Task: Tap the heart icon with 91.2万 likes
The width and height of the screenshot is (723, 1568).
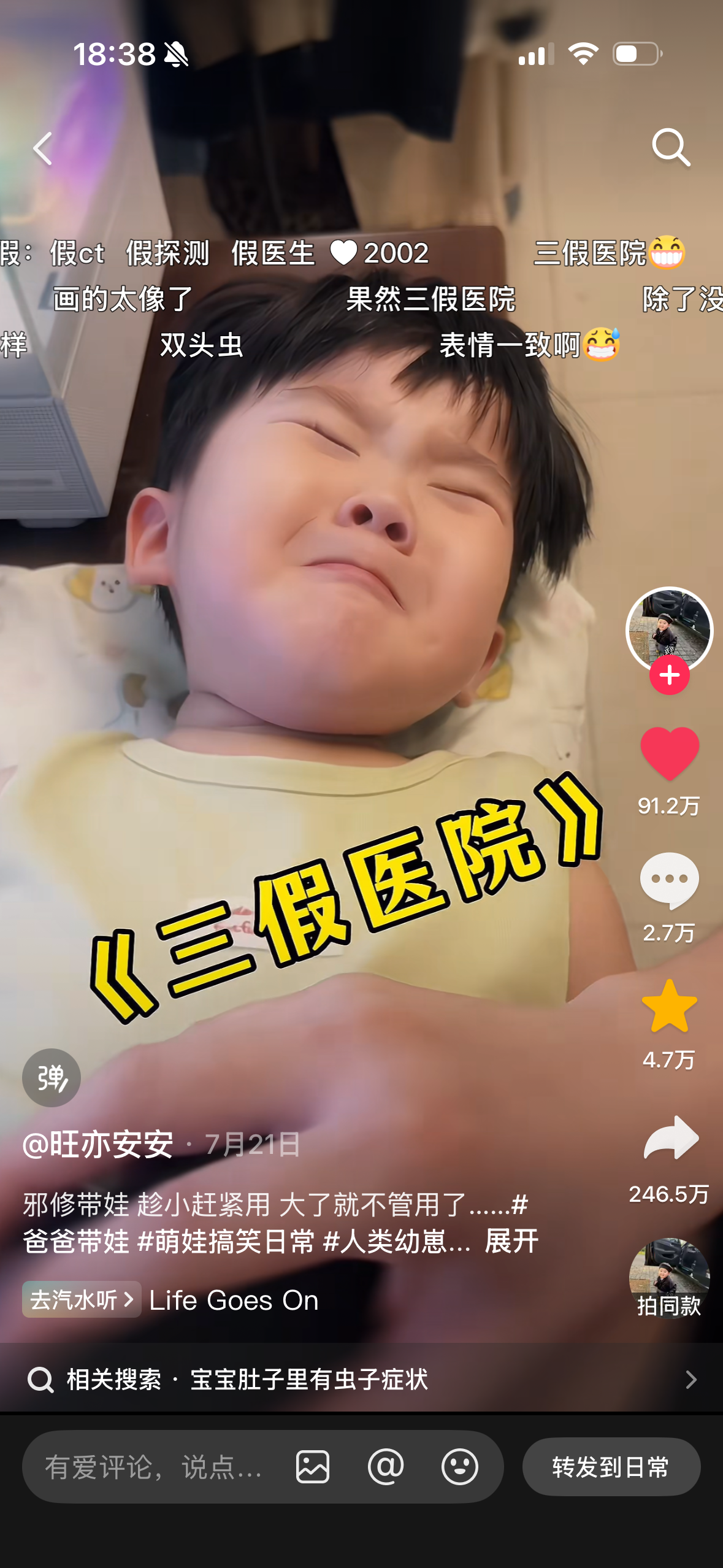Action: tap(670, 753)
